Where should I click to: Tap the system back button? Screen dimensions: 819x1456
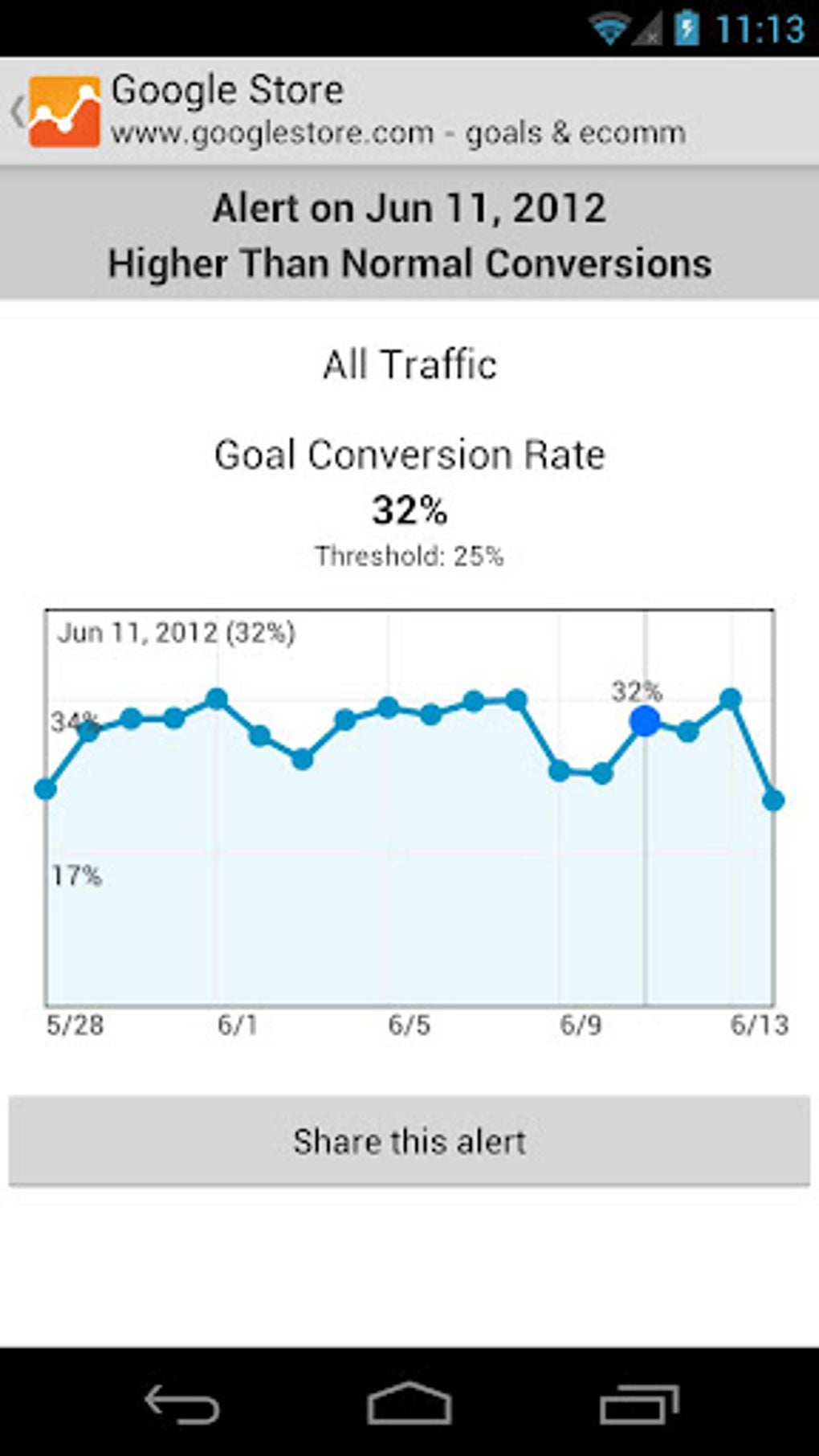pyautogui.click(x=182, y=1404)
